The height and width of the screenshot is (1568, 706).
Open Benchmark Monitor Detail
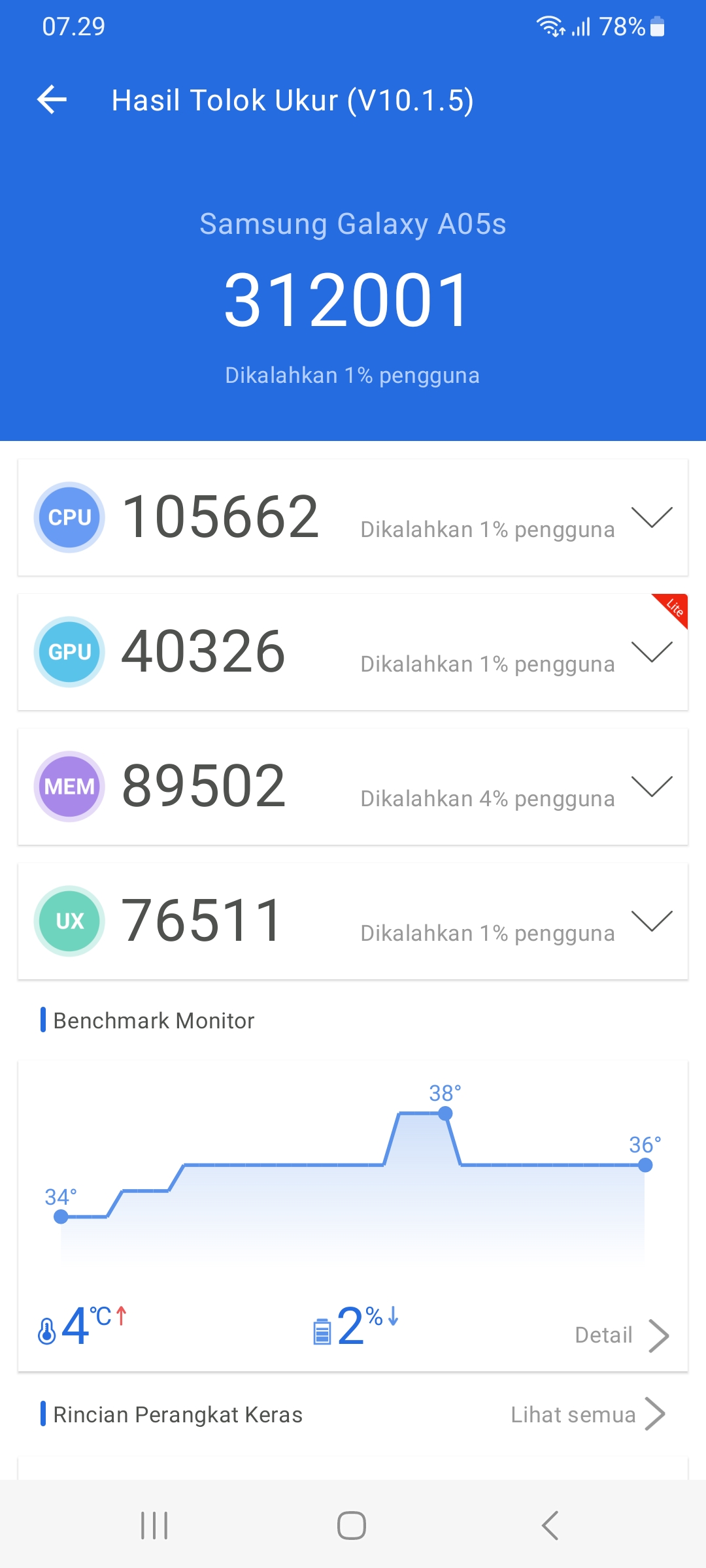tap(622, 1335)
